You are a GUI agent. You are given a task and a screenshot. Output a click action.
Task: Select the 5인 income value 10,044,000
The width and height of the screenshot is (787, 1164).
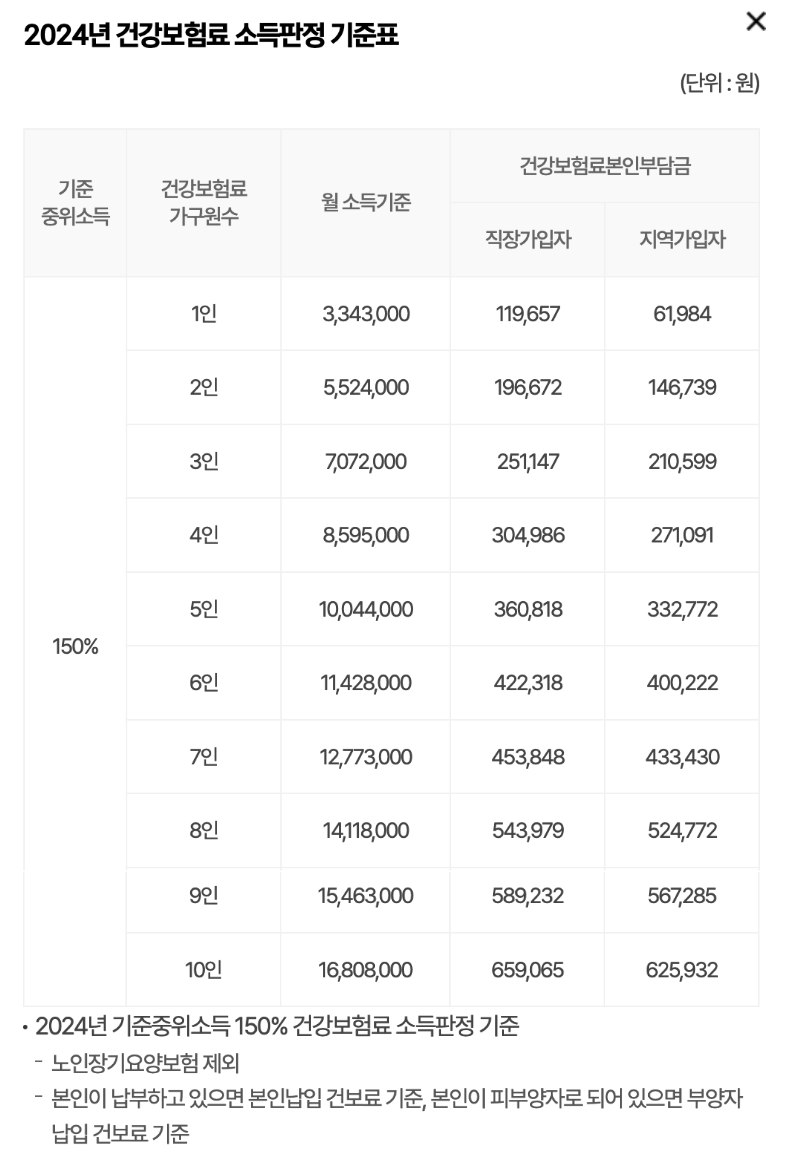pyautogui.click(x=364, y=608)
